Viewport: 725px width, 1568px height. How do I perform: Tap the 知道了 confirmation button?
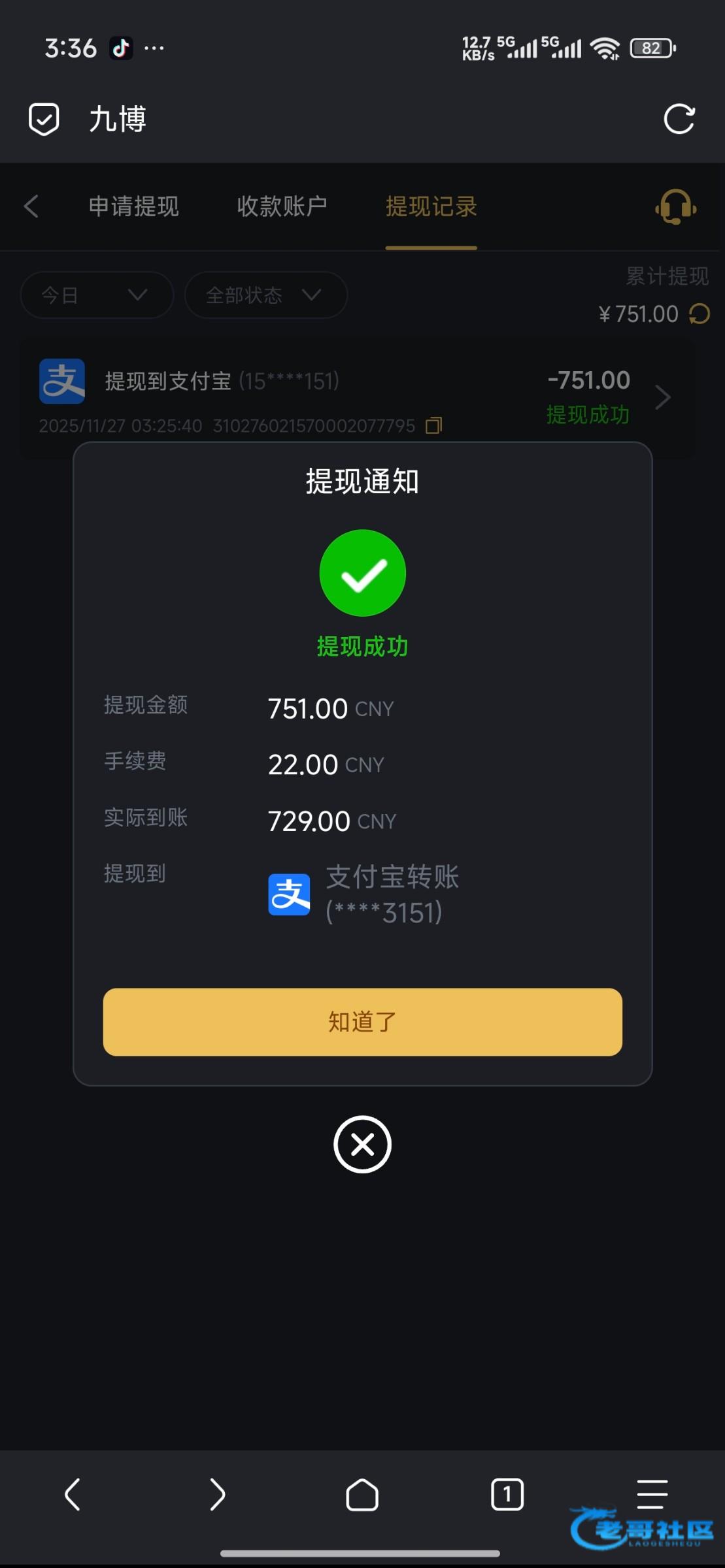pos(362,1022)
